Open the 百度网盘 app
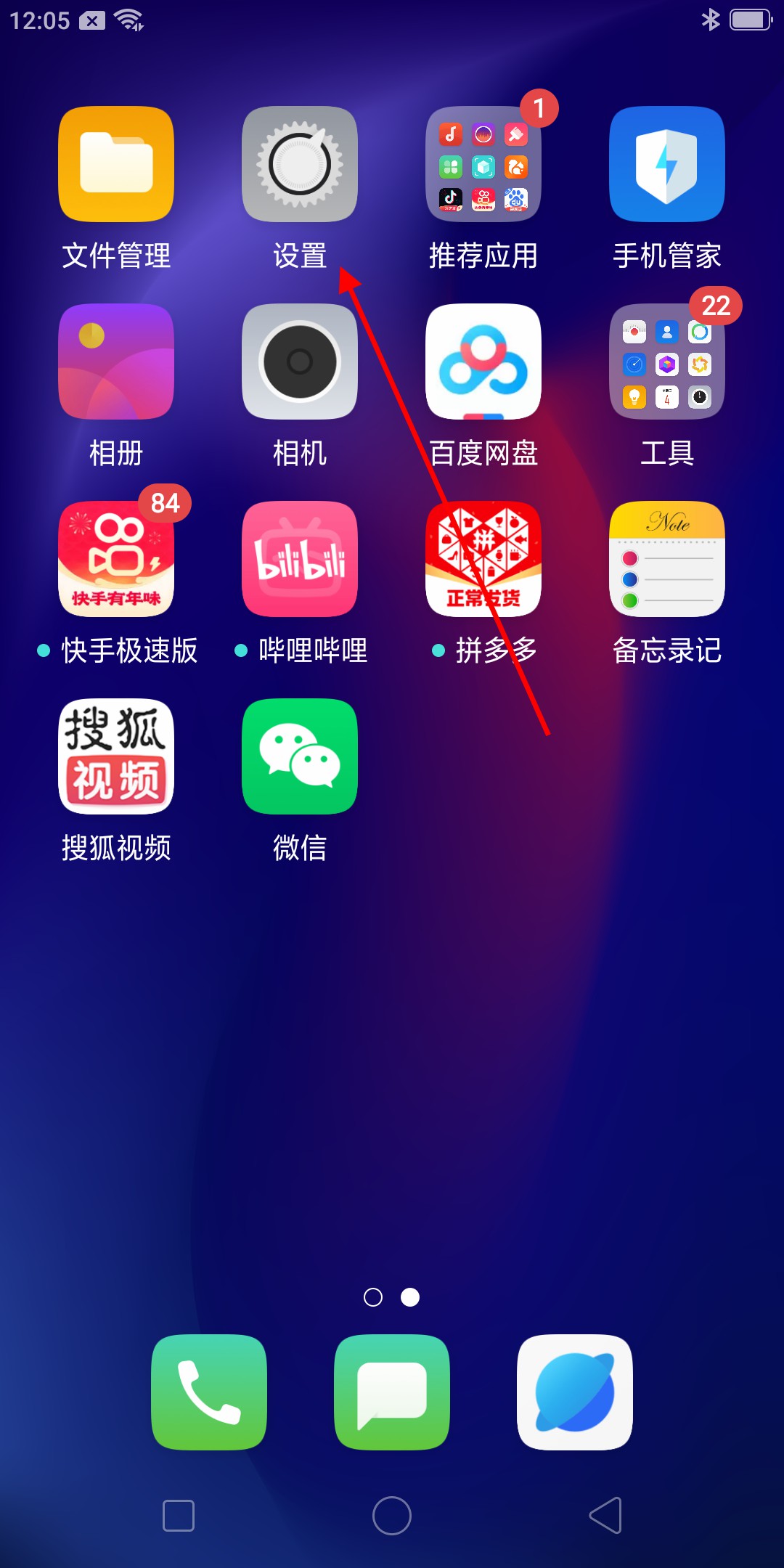Viewport: 784px width, 1568px height. click(x=483, y=362)
